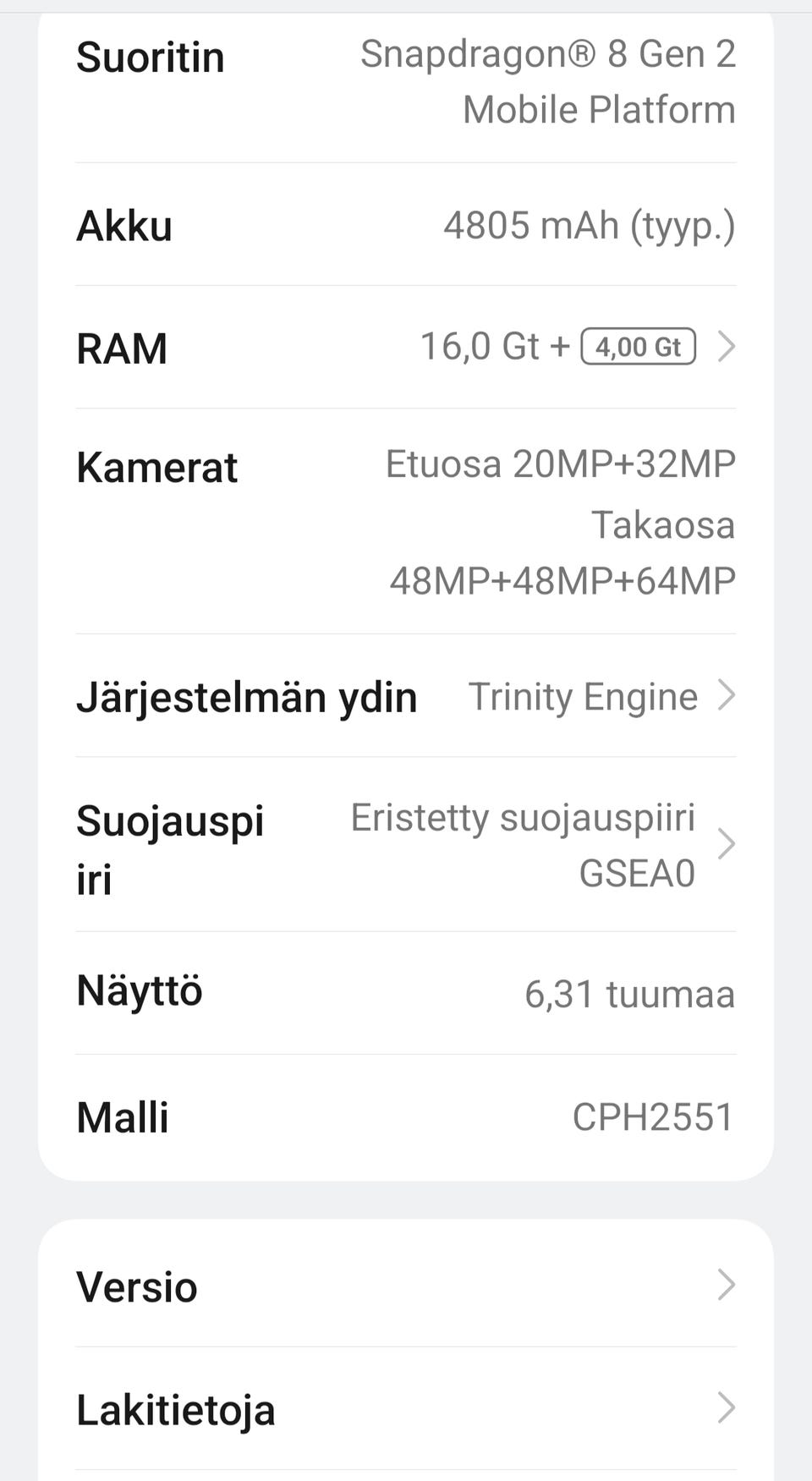This screenshot has width=812, height=1481.
Task: Open the RAM expansion settings row
Action: pos(406,348)
